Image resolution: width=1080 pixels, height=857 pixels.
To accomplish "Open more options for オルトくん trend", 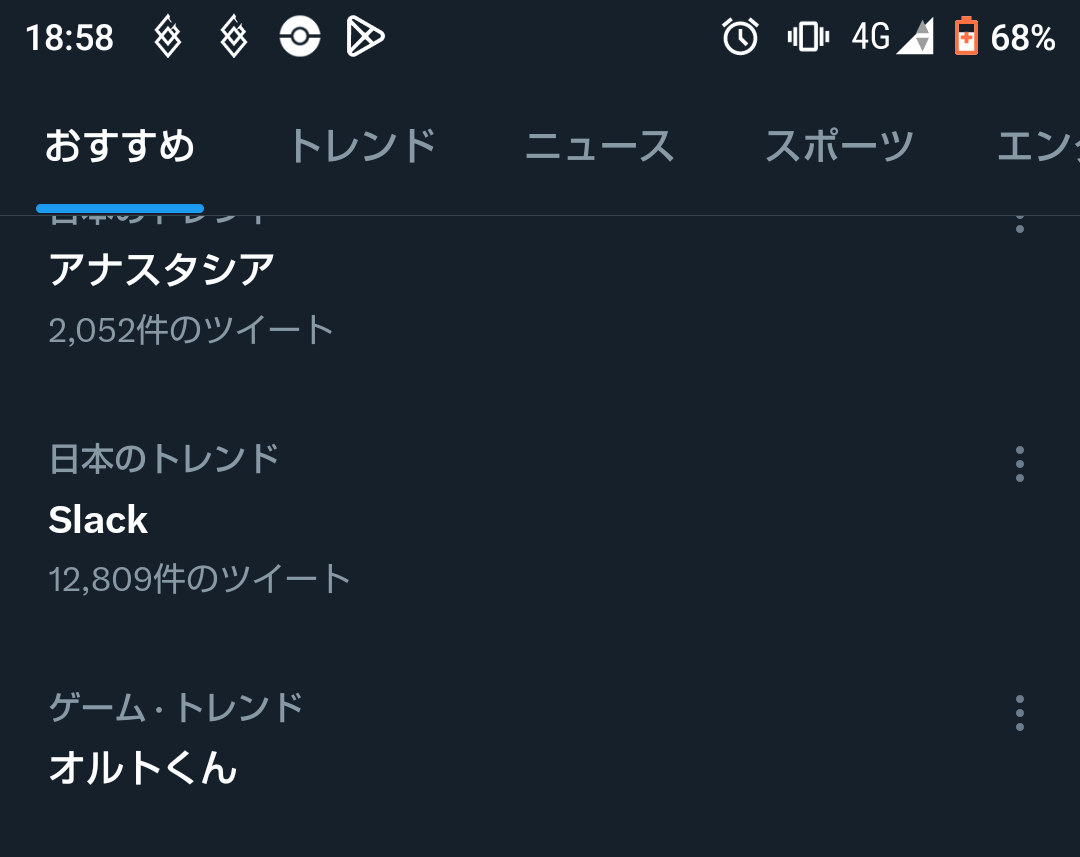I will [x=1019, y=712].
